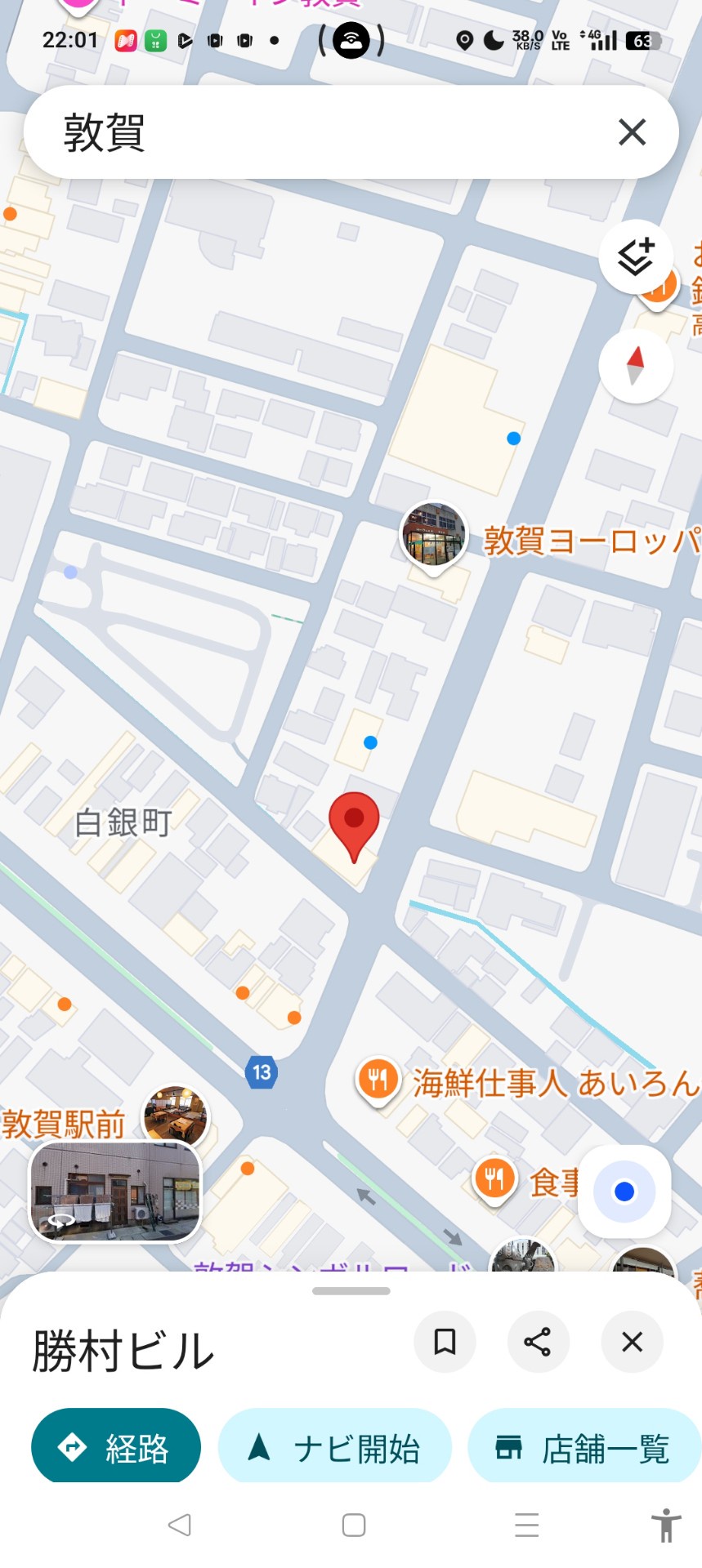Start navigation with ナビ開始

(335, 1448)
